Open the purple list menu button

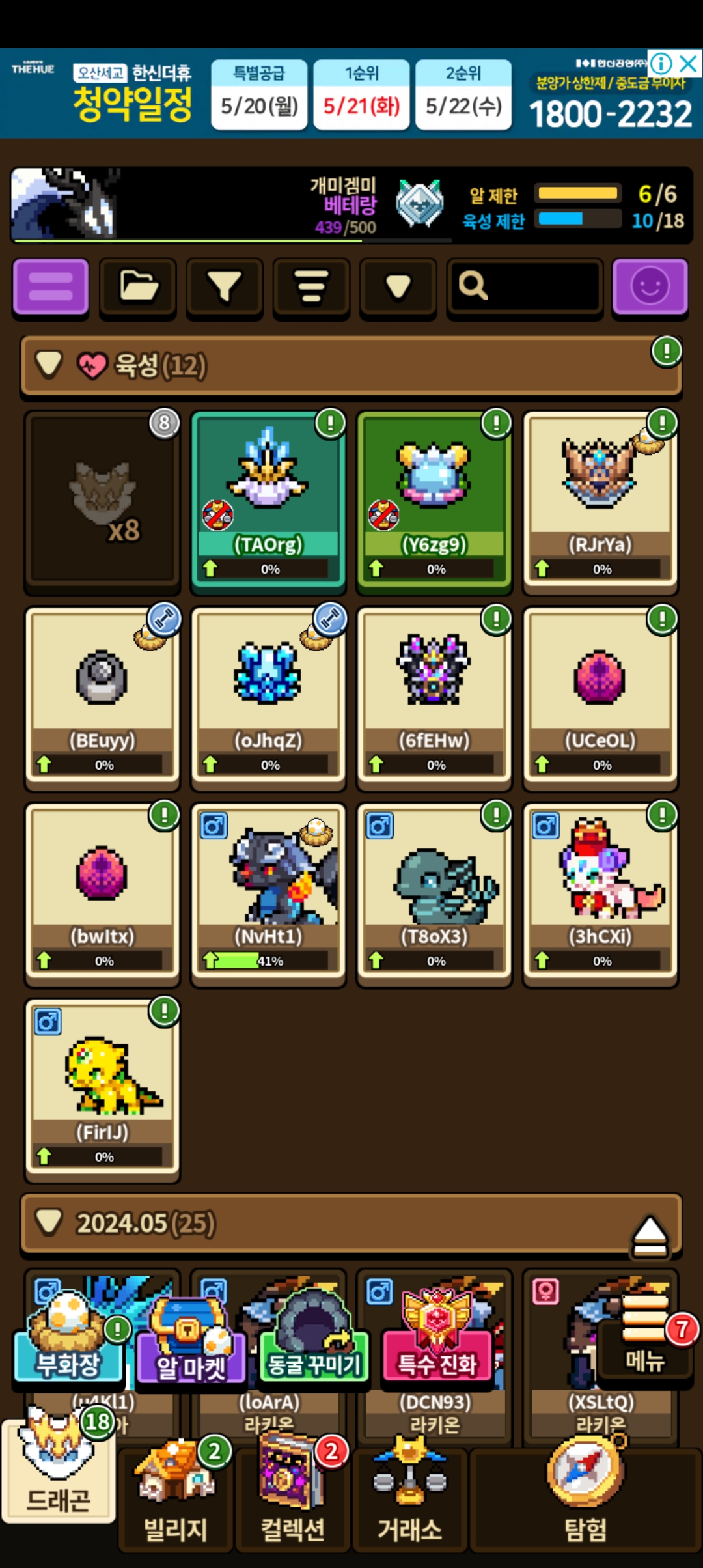51,287
